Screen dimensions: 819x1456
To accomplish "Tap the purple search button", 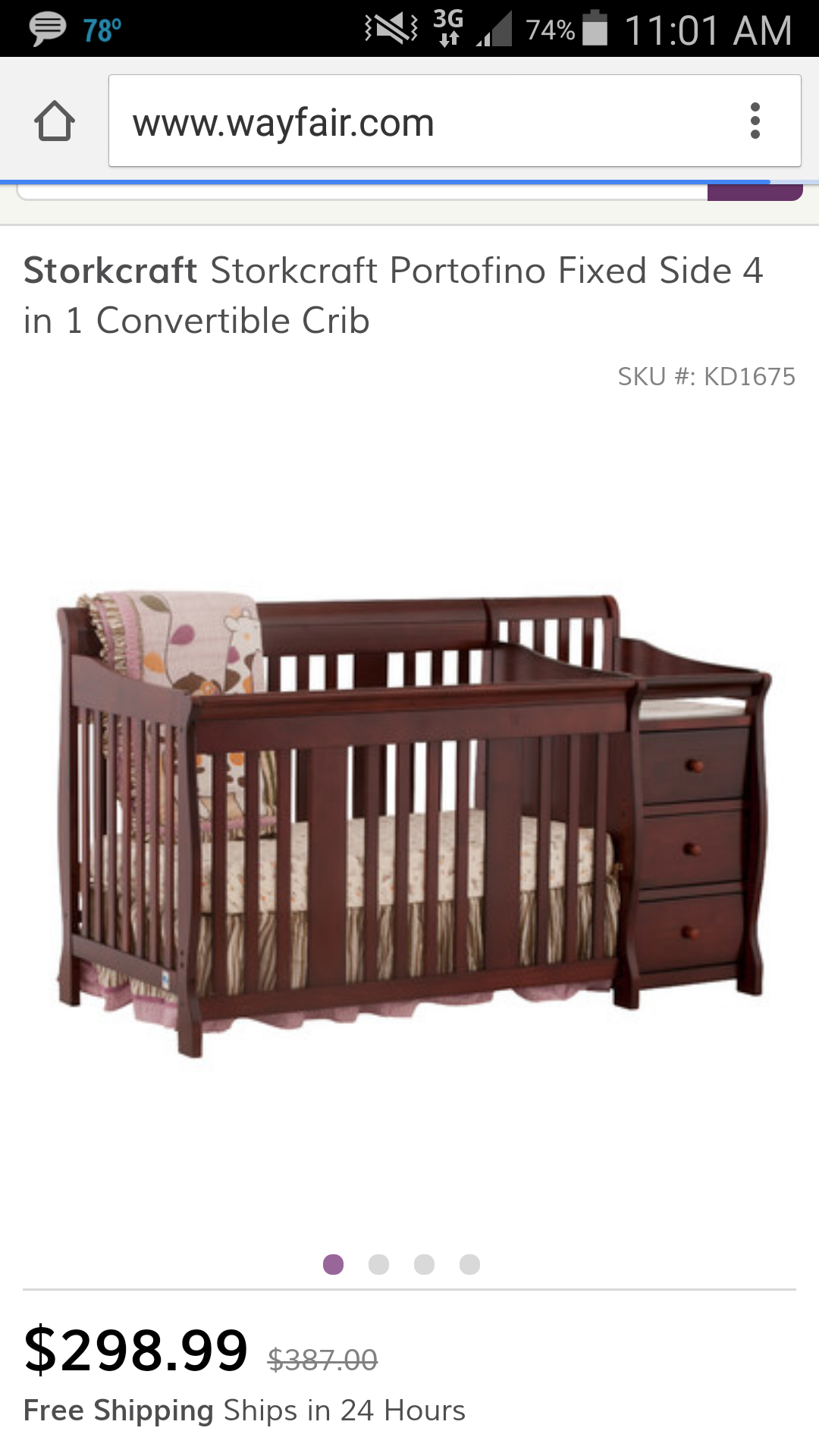I will 755,193.
